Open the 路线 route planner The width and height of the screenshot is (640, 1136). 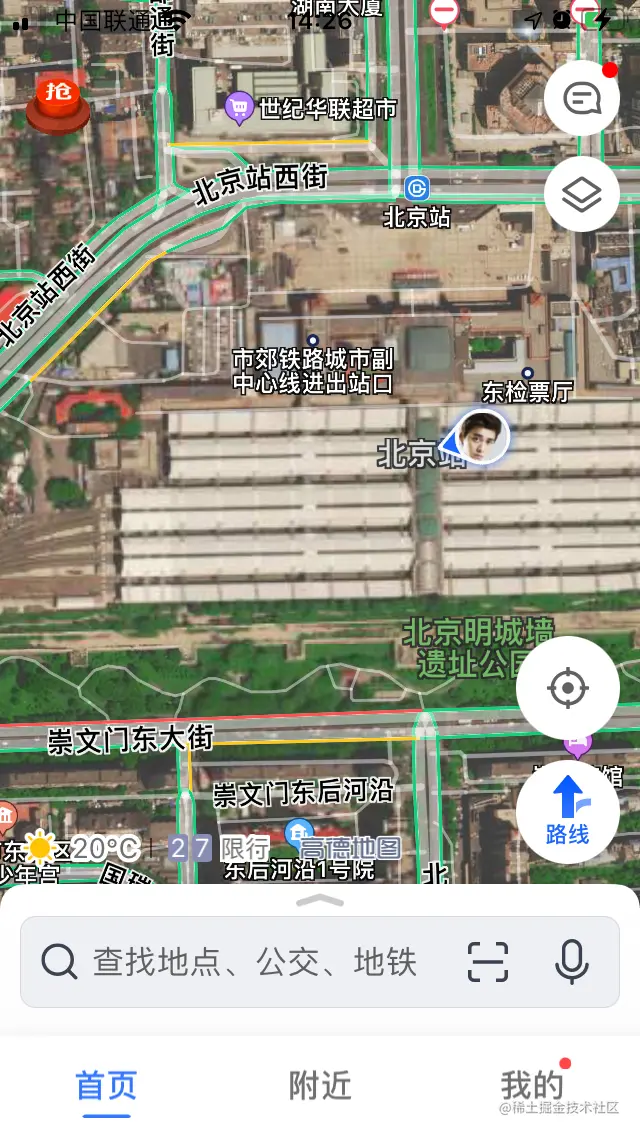567,811
